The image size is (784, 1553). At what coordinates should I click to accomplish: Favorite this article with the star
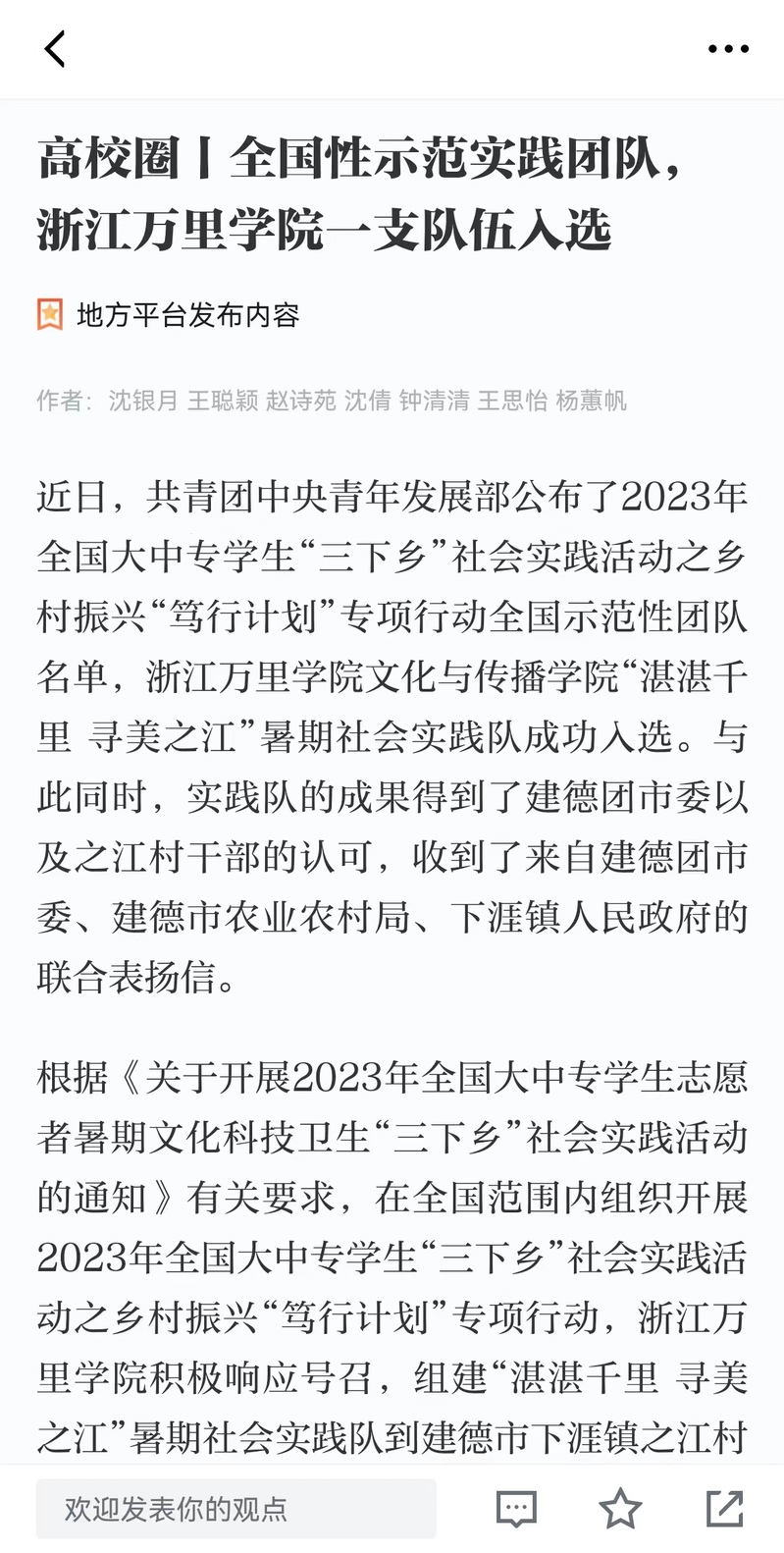point(620,1509)
